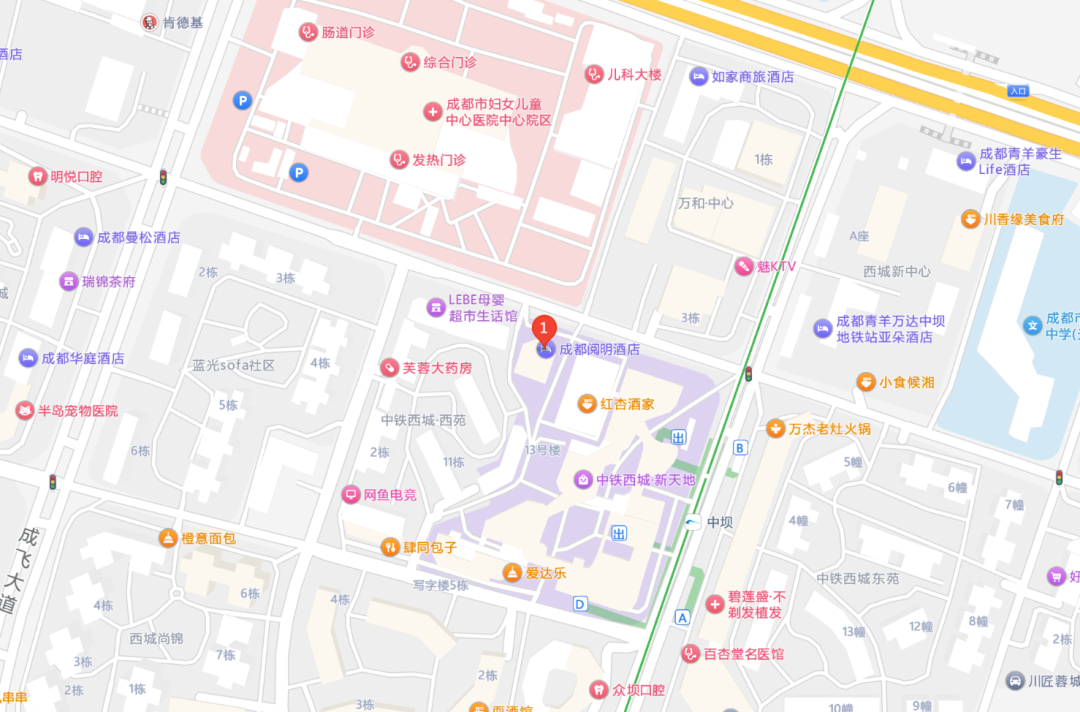1080x712 pixels.
Task: Open 网鱼电竞 marker
Action: pos(351,494)
